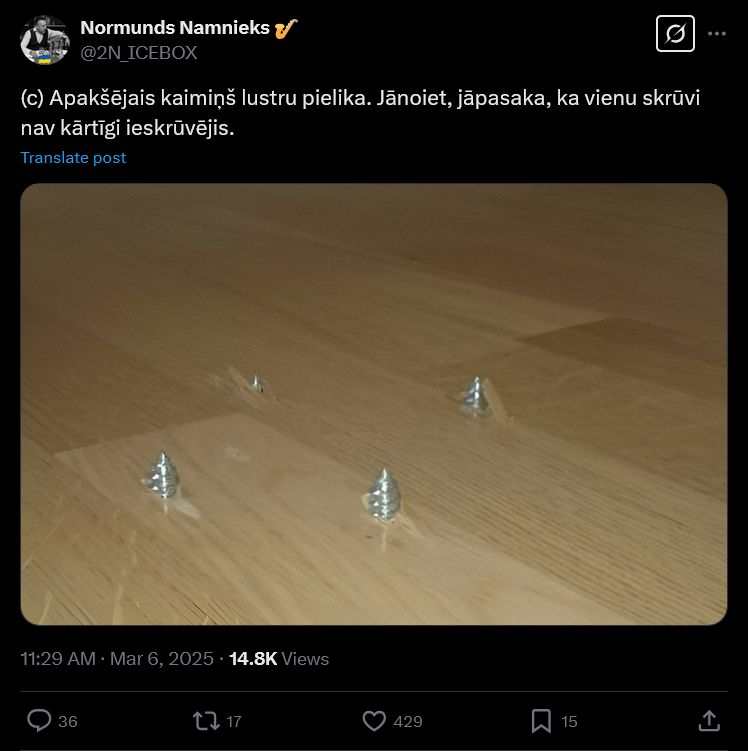Open the Normunds Namnieks display name
The image size is (748, 751).
coord(175,28)
